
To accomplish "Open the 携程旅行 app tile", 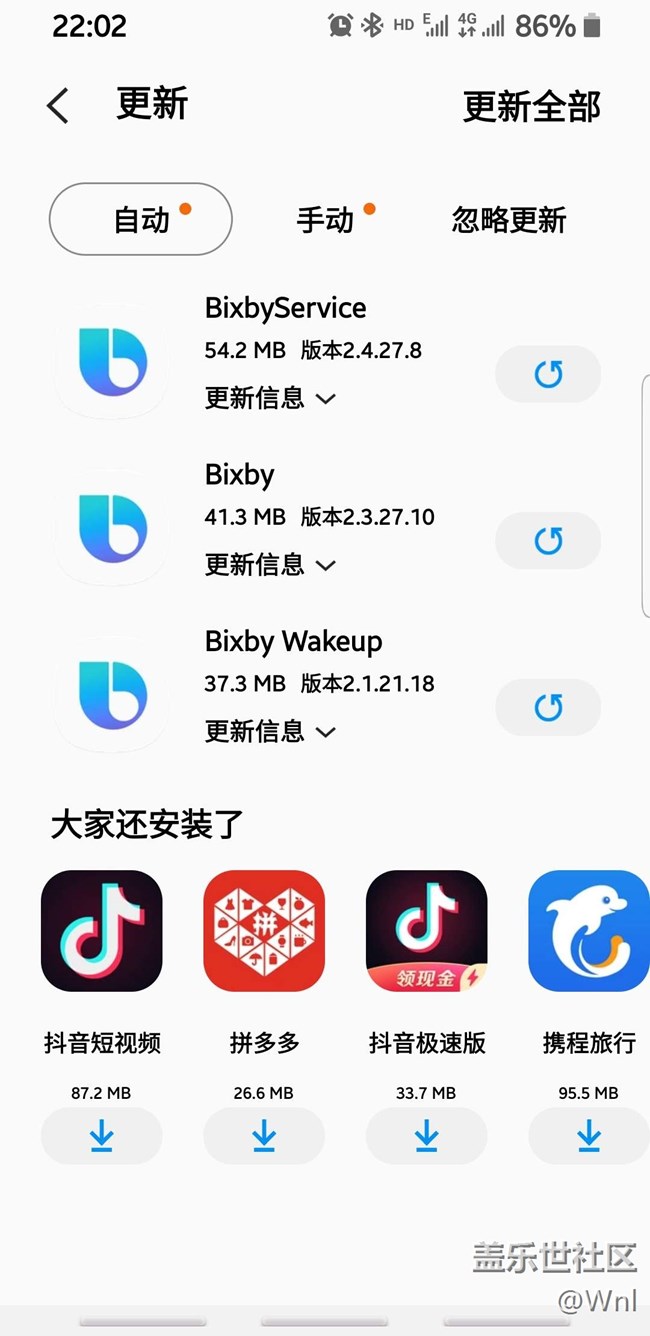I will pos(588,931).
